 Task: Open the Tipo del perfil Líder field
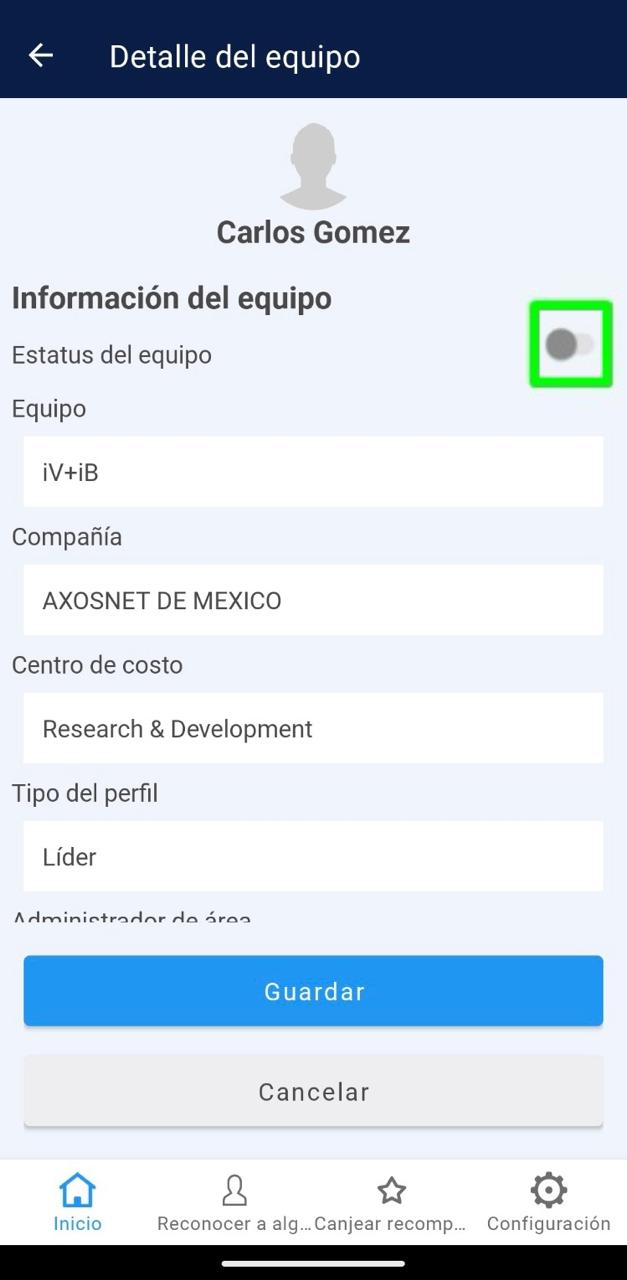313,856
